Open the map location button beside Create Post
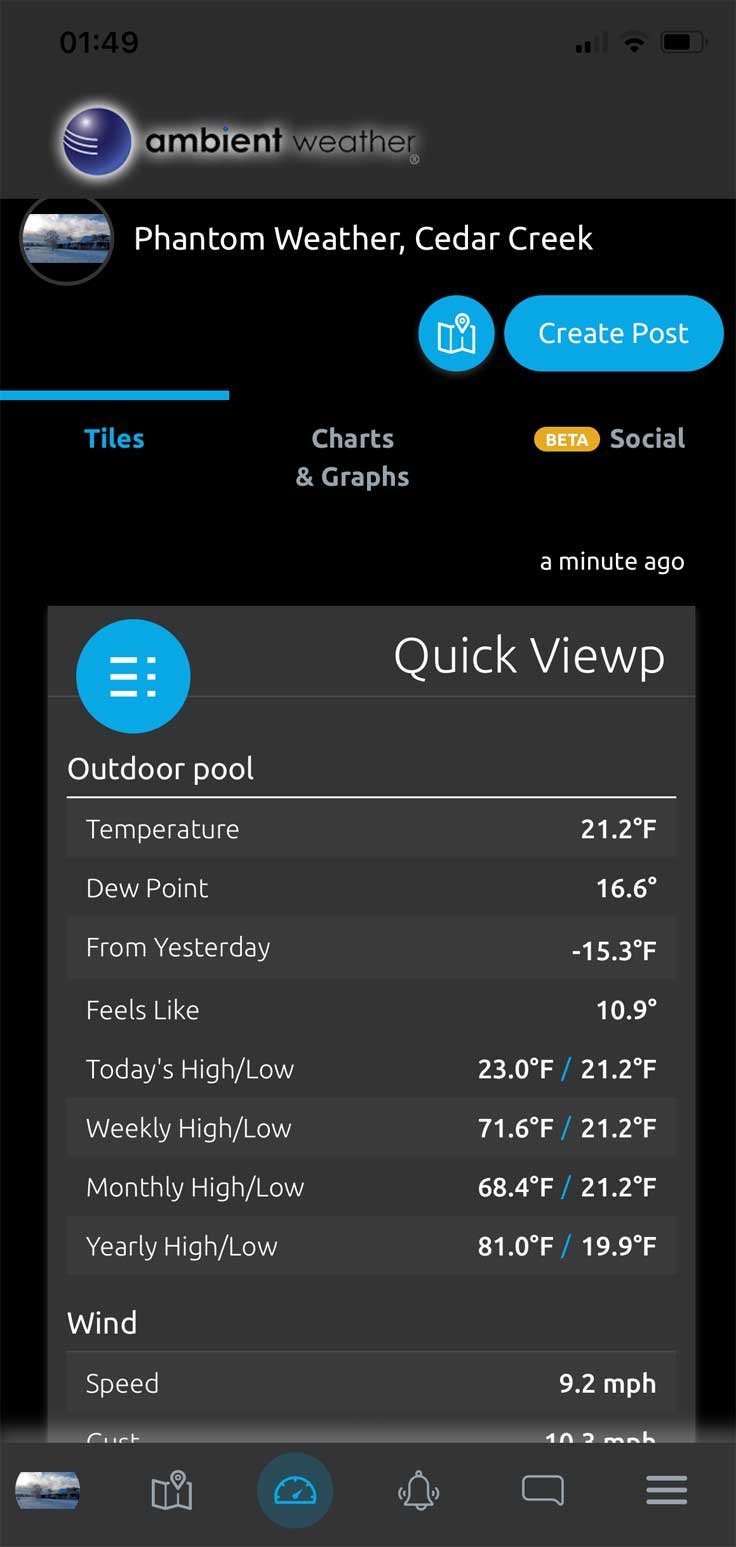Viewport: 736px width, 1547px height. (x=456, y=334)
